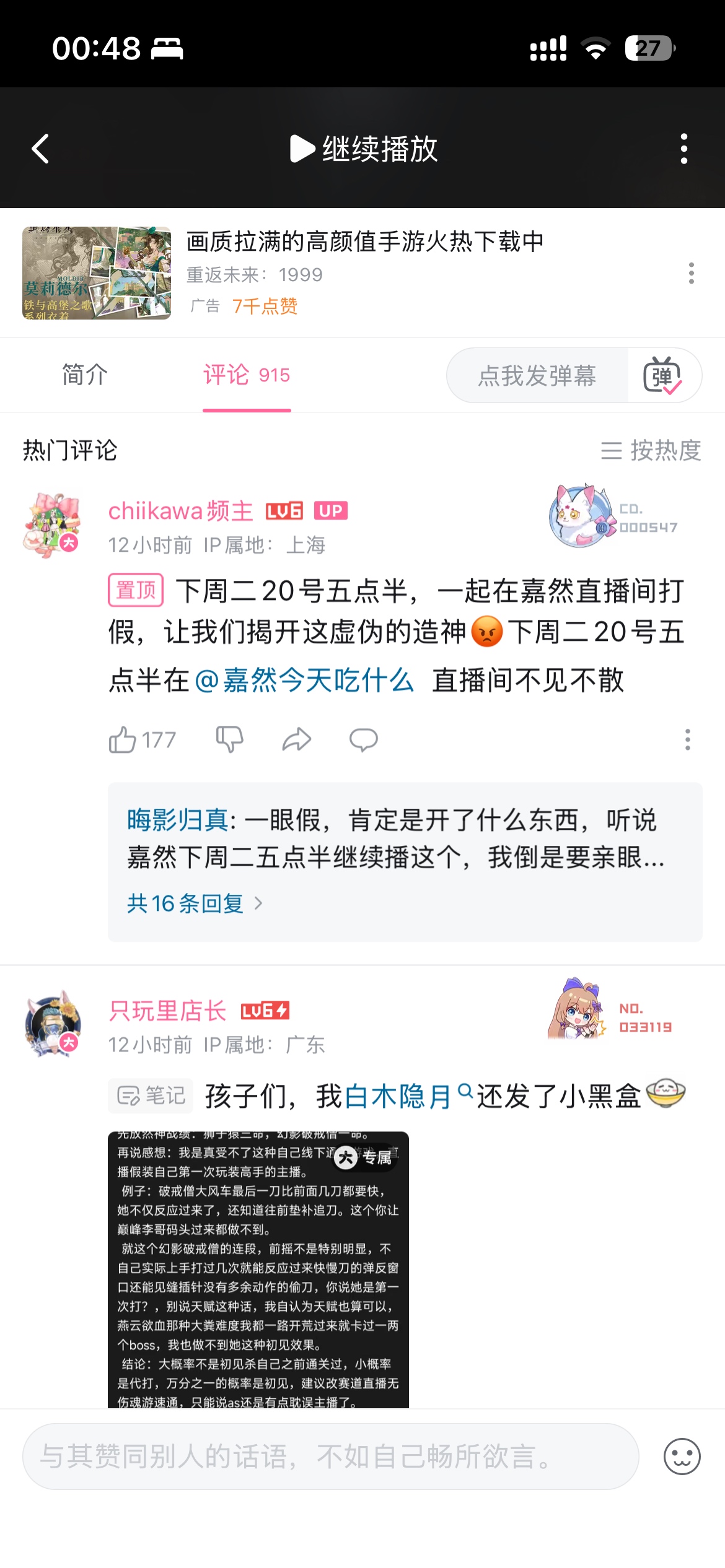Open the @嘉然今天吃什么 mention
The height and width of the screenshot is (1568, 725).
tap(304, 681)
